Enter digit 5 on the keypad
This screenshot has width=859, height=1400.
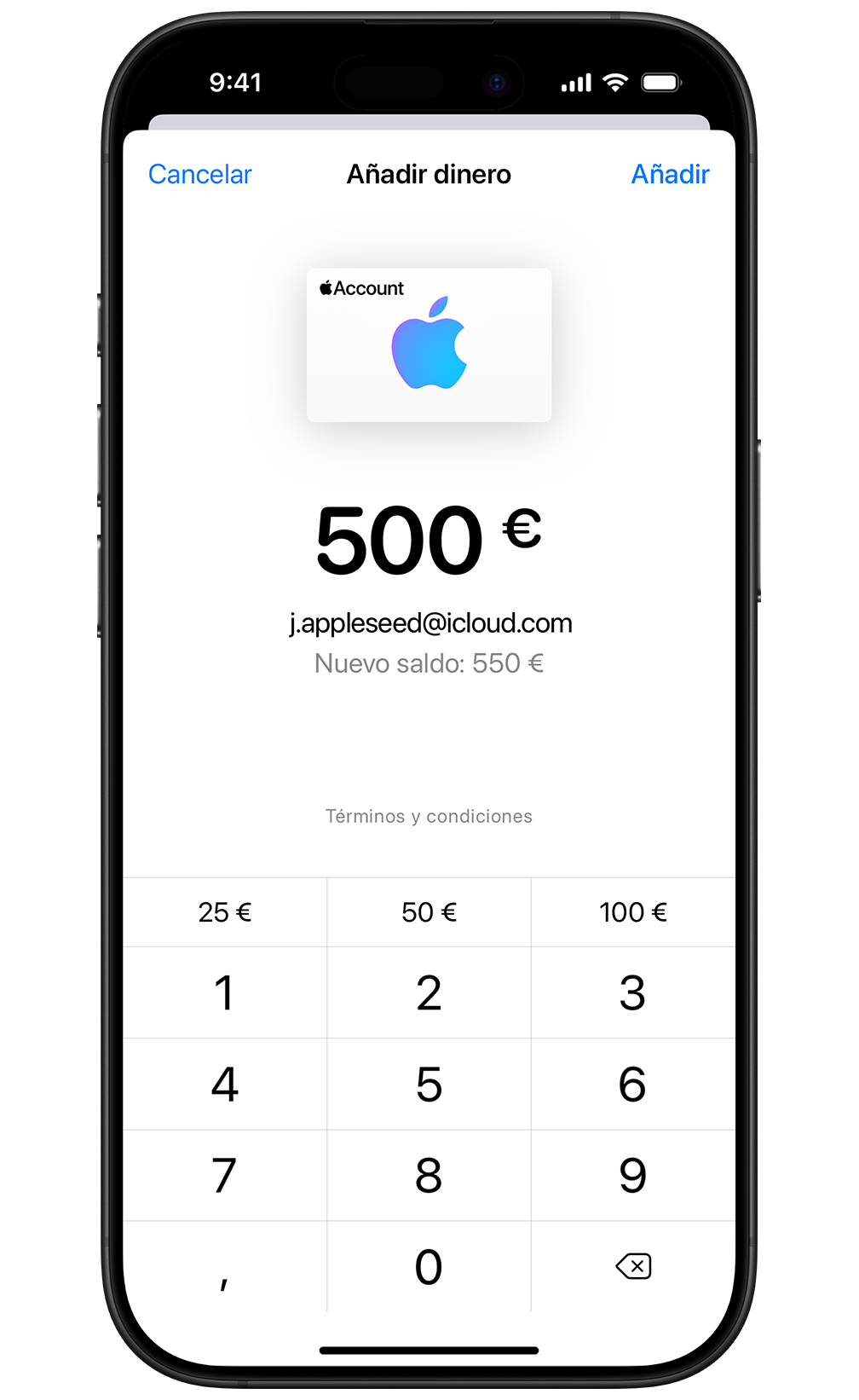(x=429, y=1085)
